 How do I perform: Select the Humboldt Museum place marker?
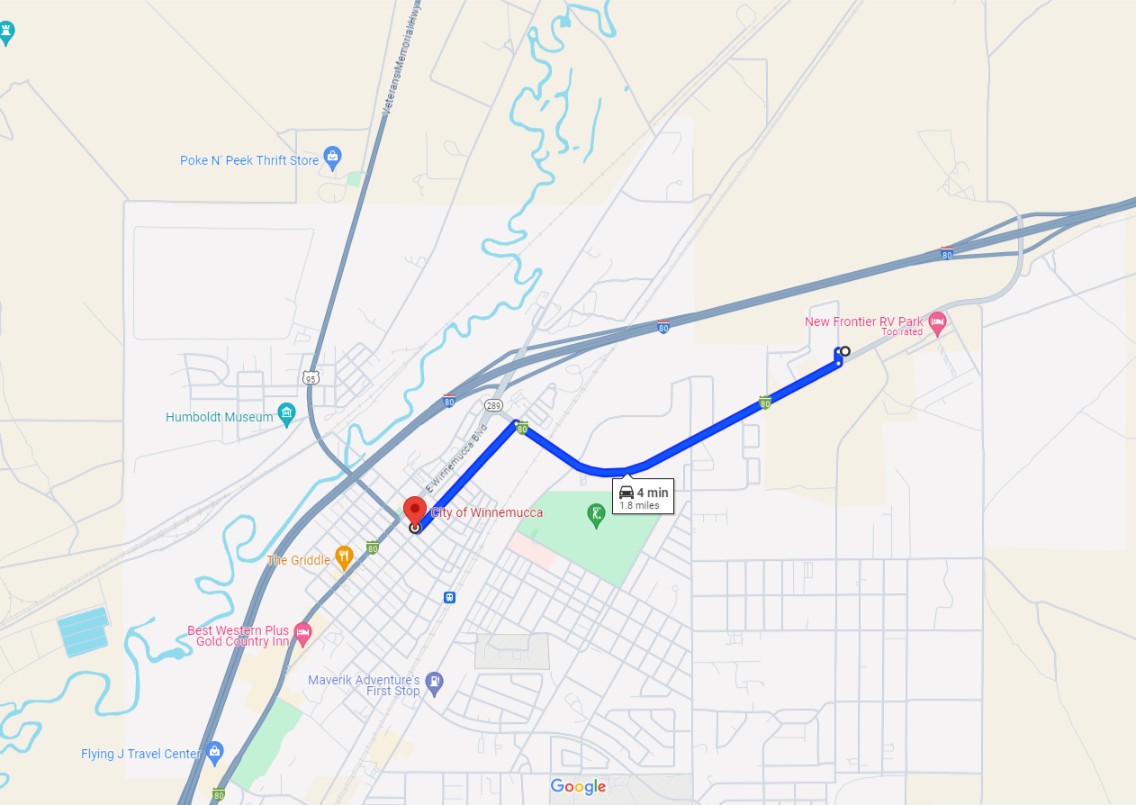pos(287,414)
